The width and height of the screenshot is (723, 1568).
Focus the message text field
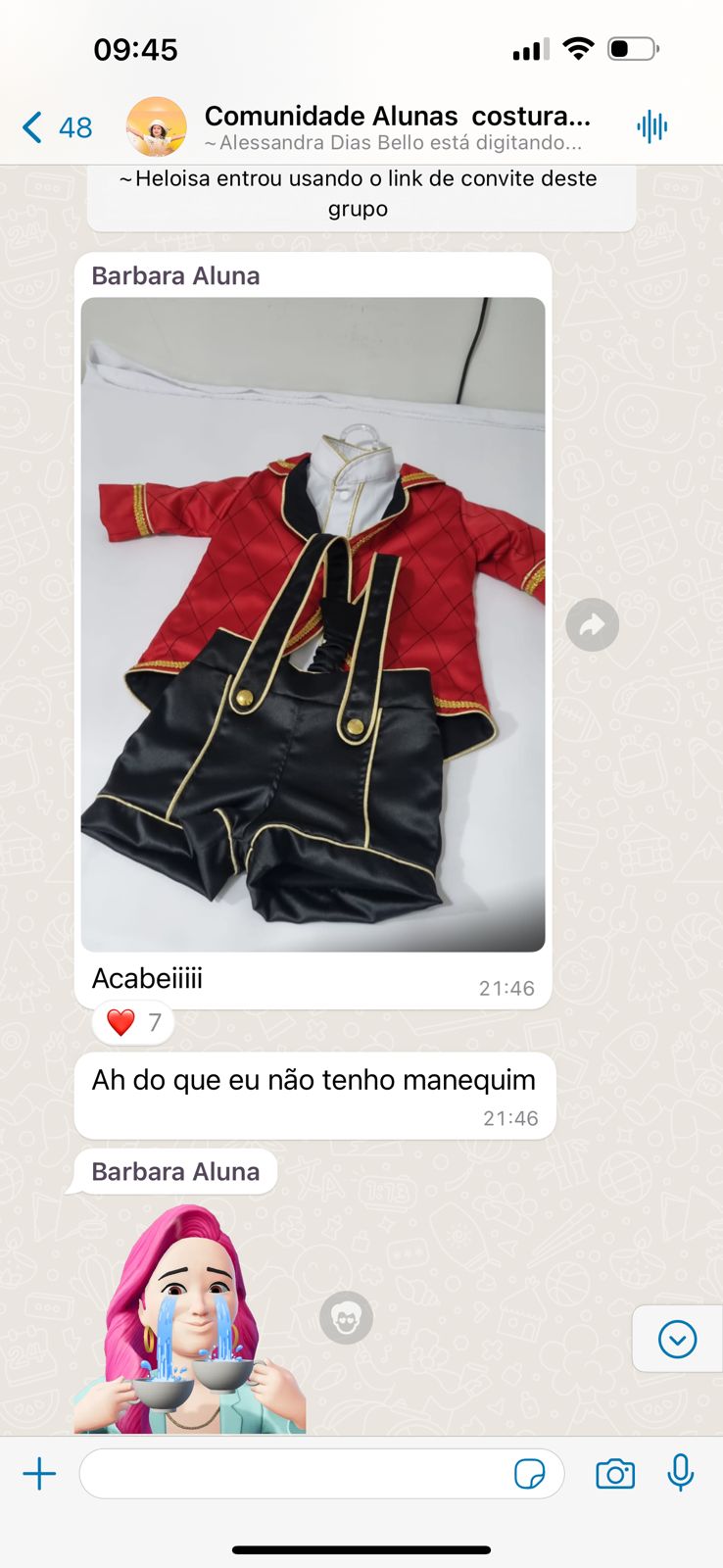coord(294,1474)
